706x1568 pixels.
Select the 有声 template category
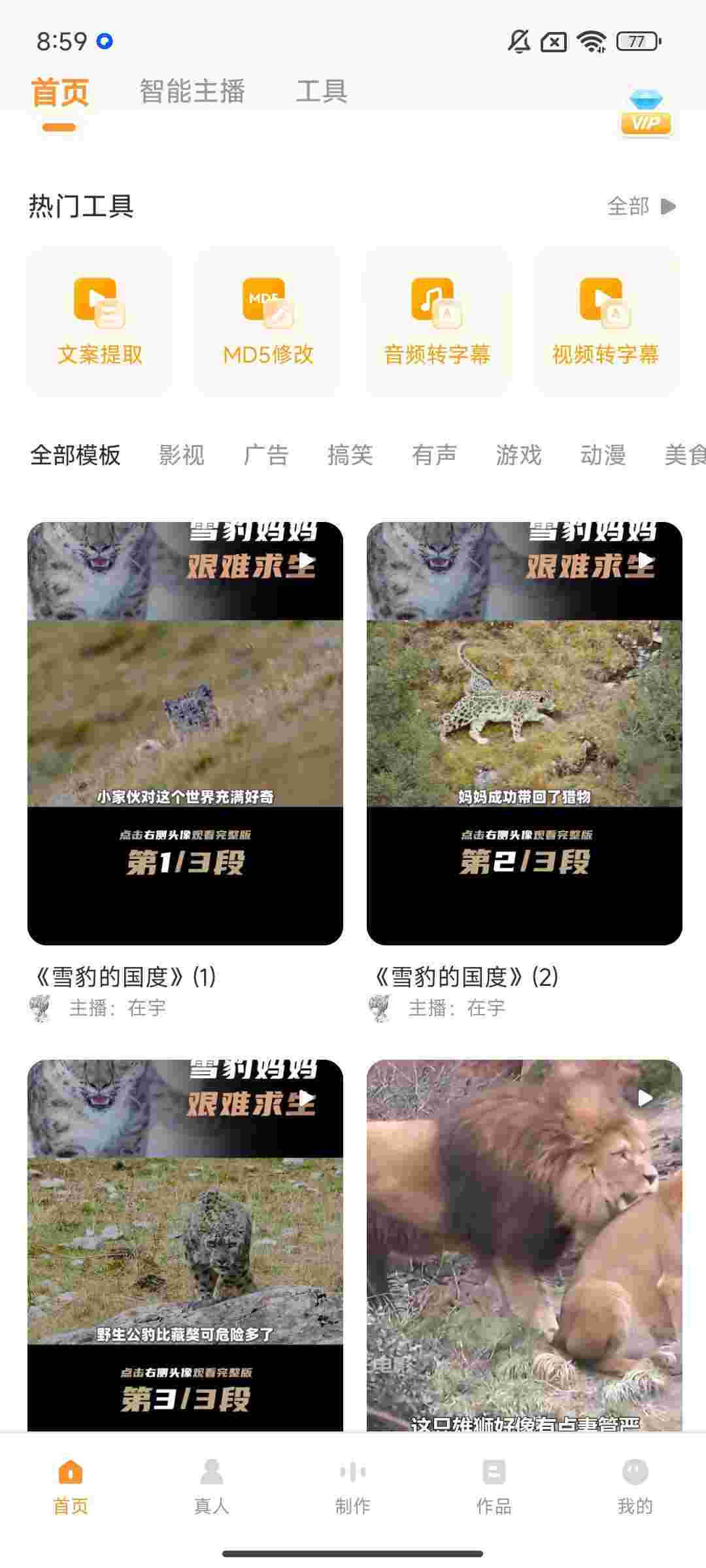434,455
